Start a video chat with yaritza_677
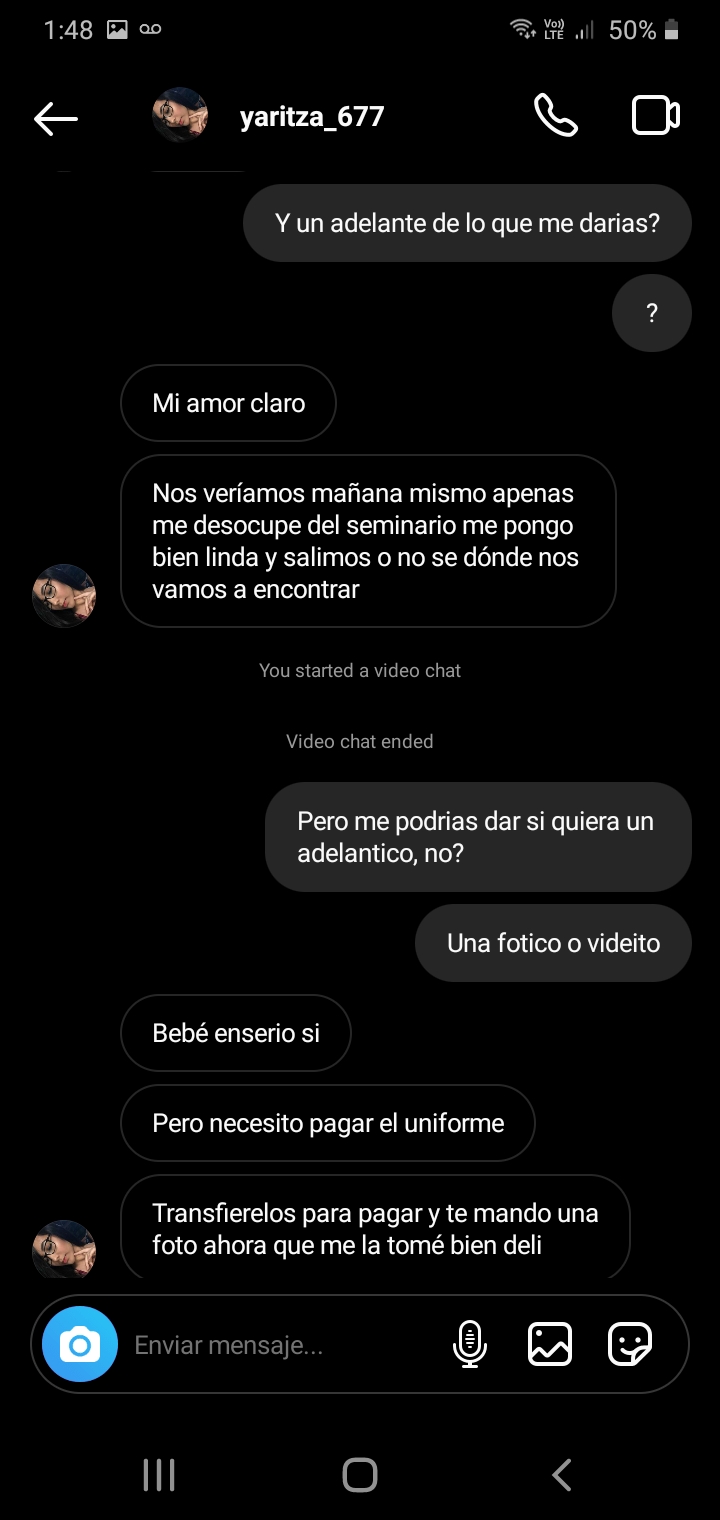 tap(656, 116)
